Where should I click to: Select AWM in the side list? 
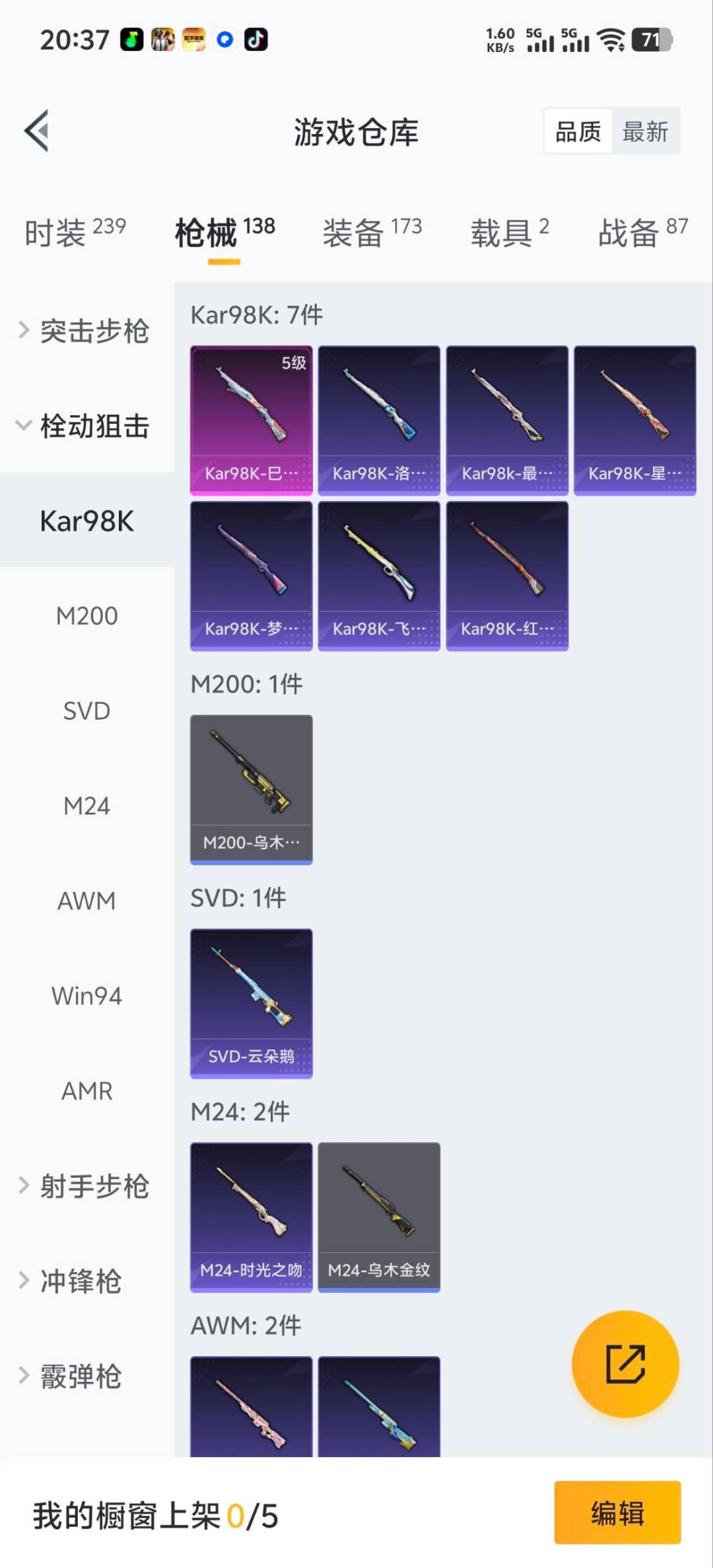click(86, 901)
